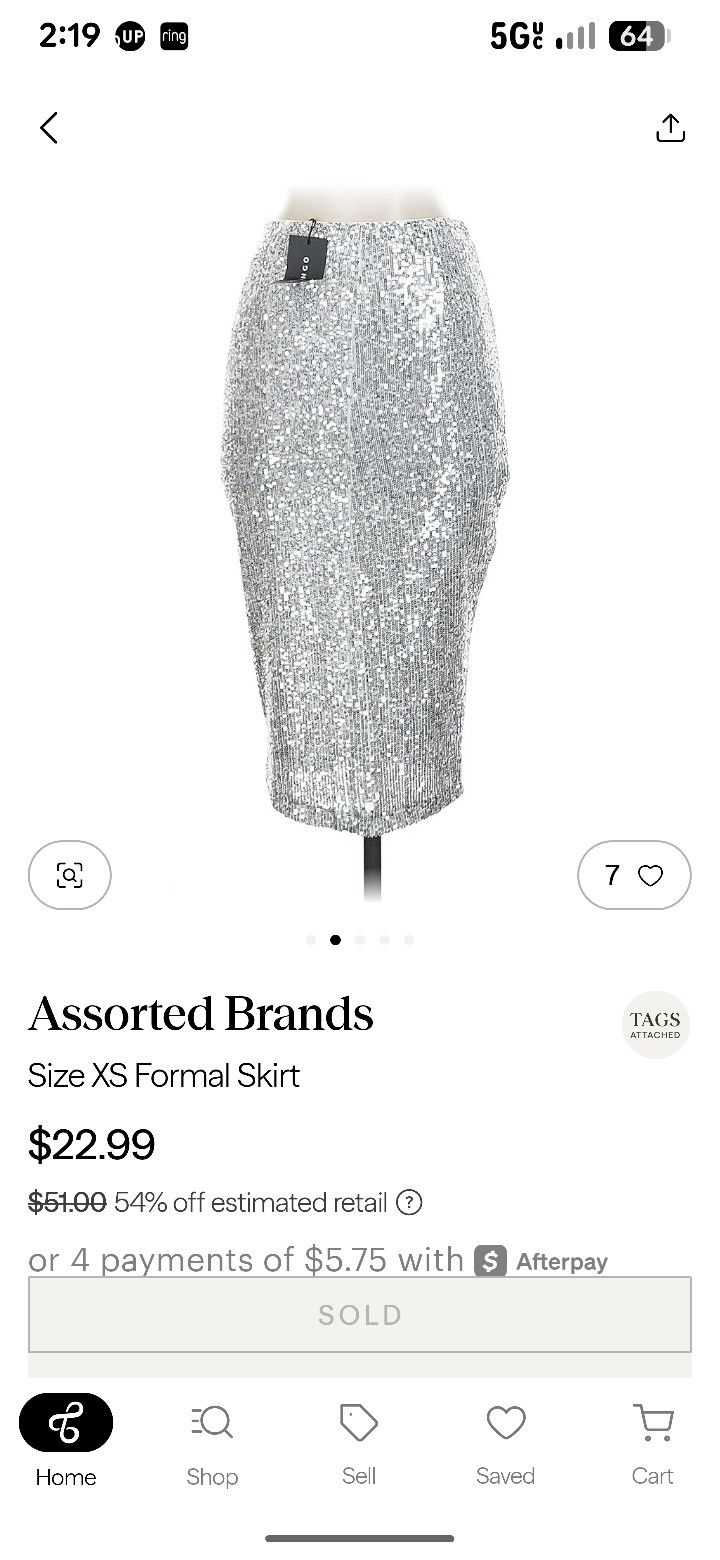Tap the TAGS ATTACHED badge

click(656, 1024)
